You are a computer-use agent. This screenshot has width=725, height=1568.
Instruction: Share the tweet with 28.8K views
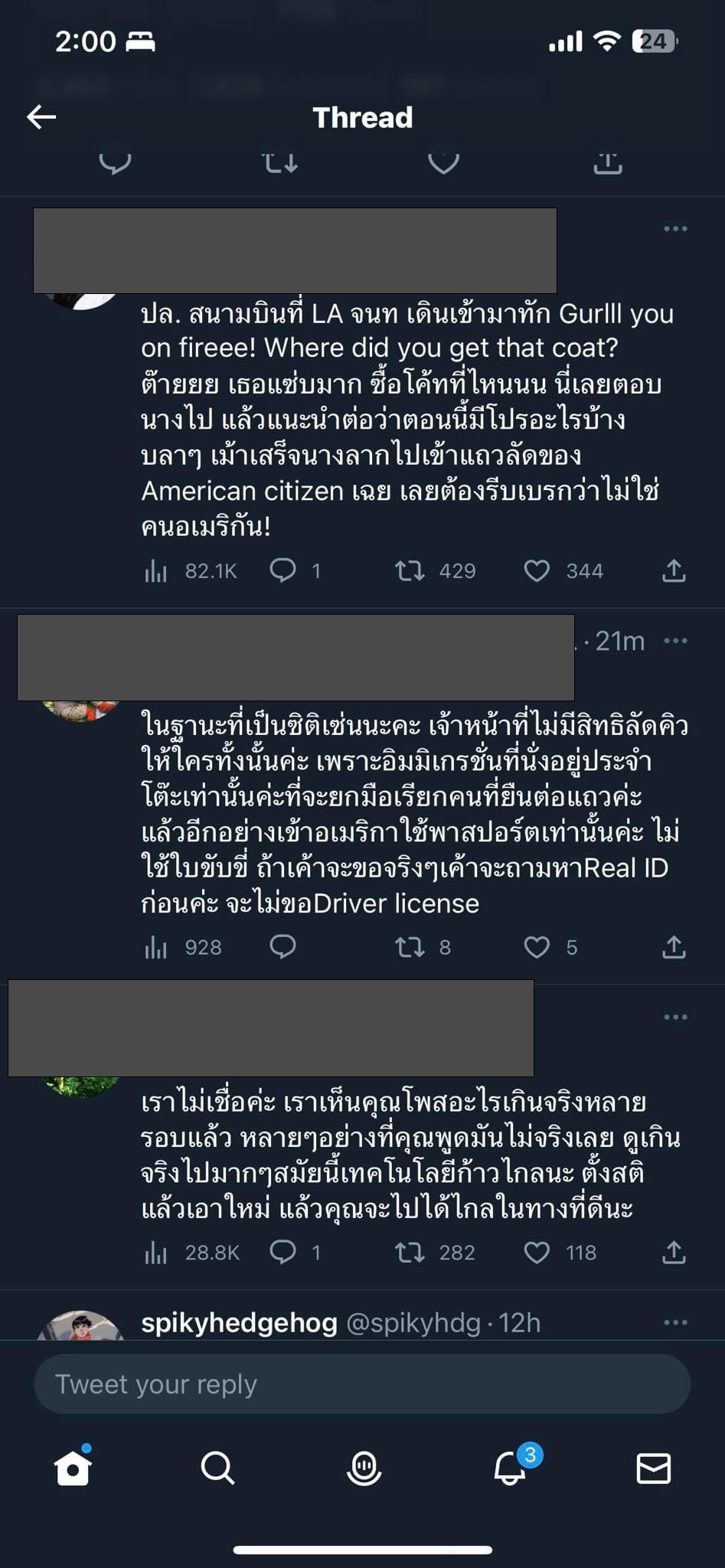(x=674, y=1253)
